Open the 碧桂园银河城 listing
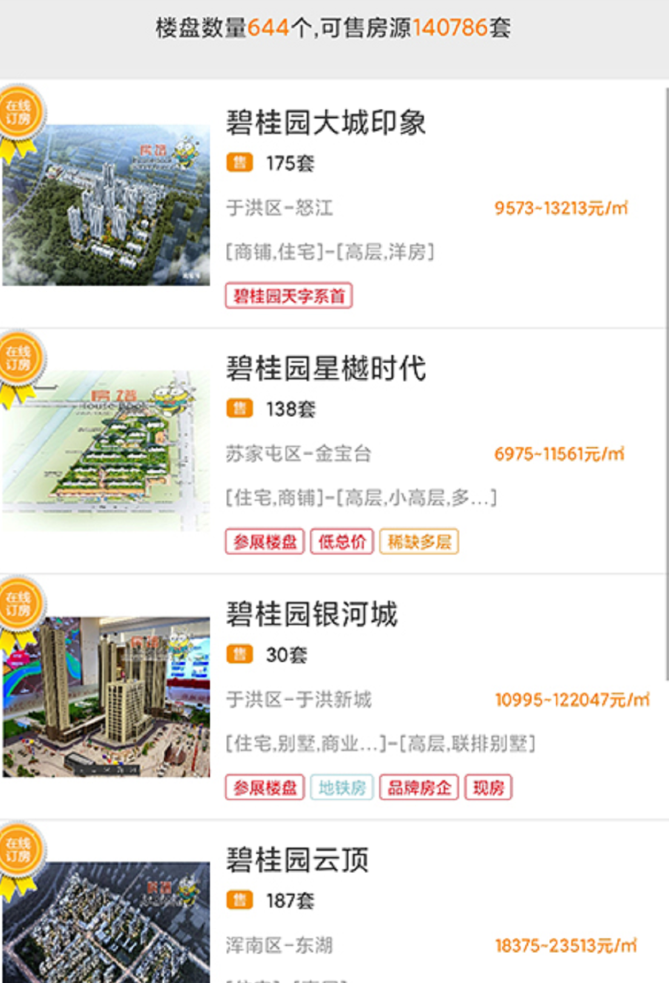 (x=312, y=613)
